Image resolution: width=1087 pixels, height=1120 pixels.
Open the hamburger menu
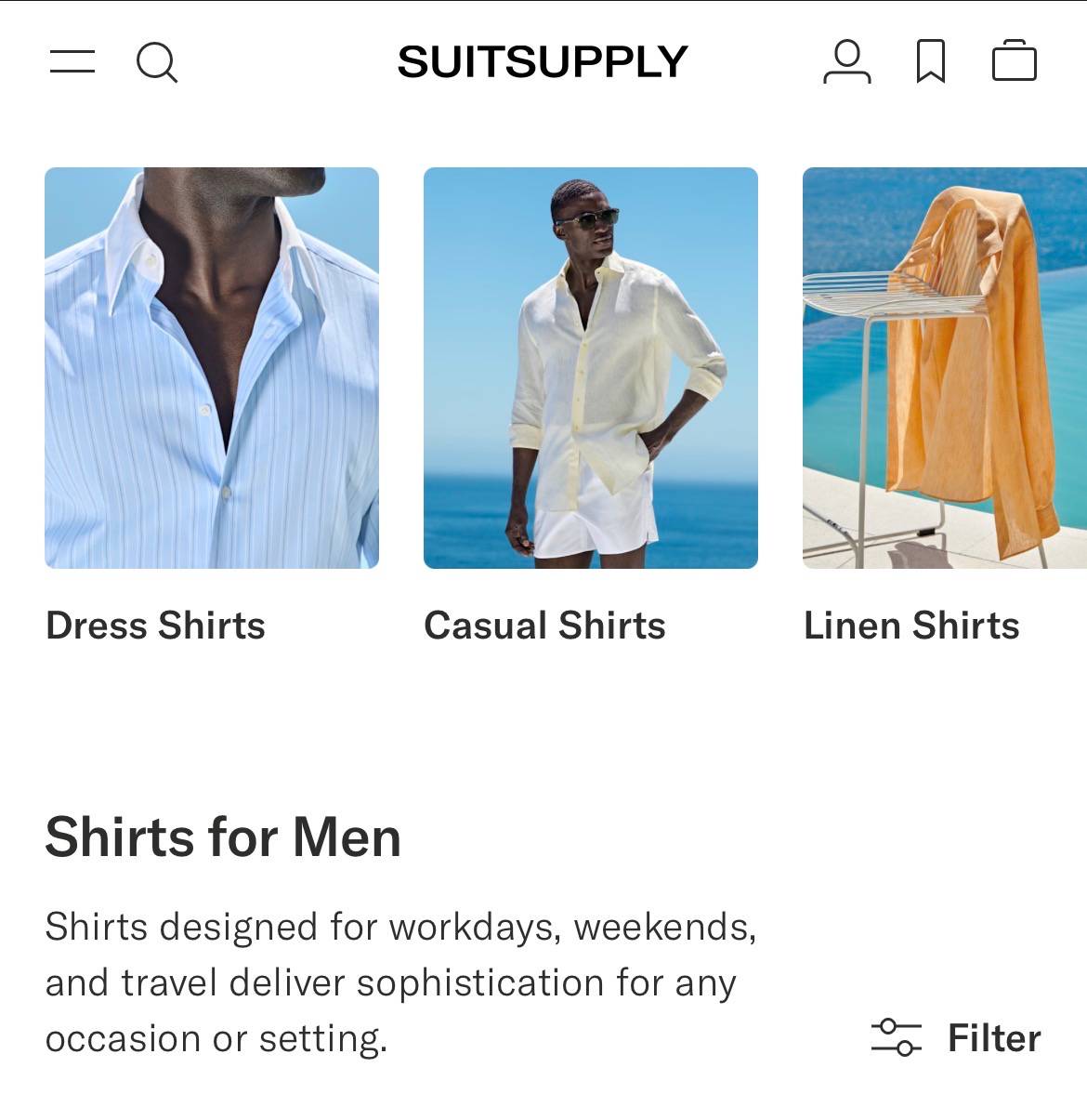pos(72,61)
